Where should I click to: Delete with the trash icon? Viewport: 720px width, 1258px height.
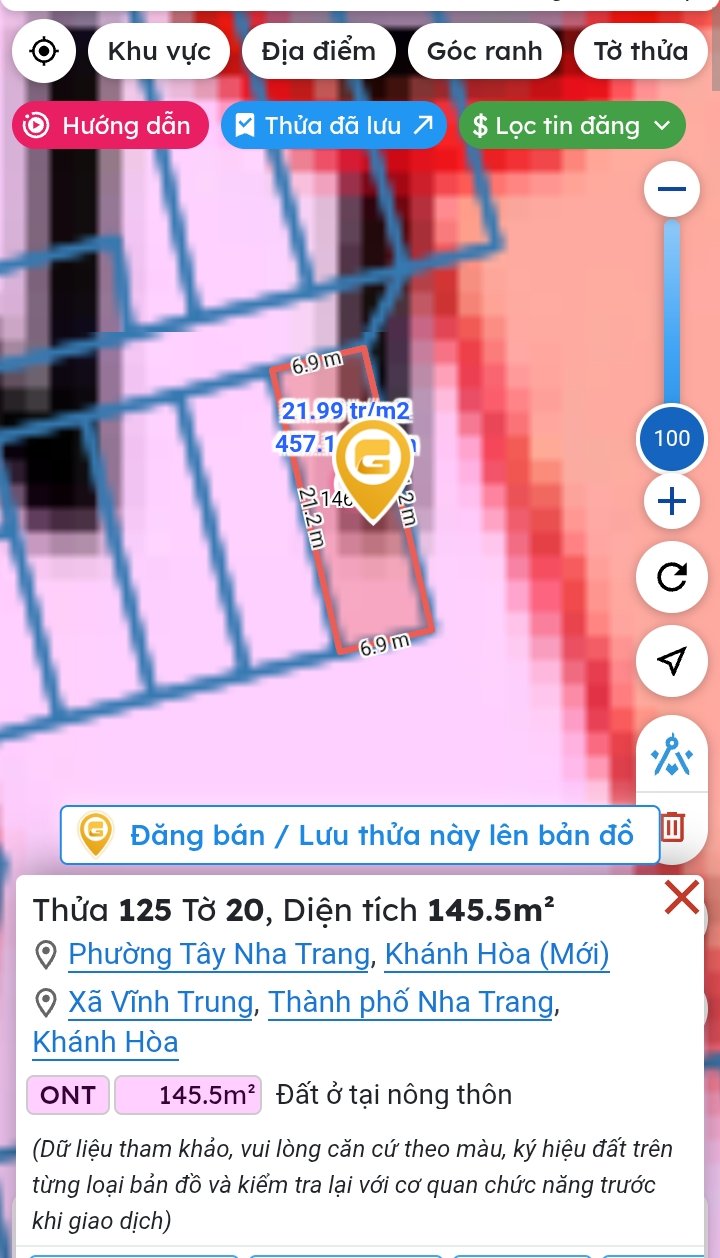click(x=673, y=827)
